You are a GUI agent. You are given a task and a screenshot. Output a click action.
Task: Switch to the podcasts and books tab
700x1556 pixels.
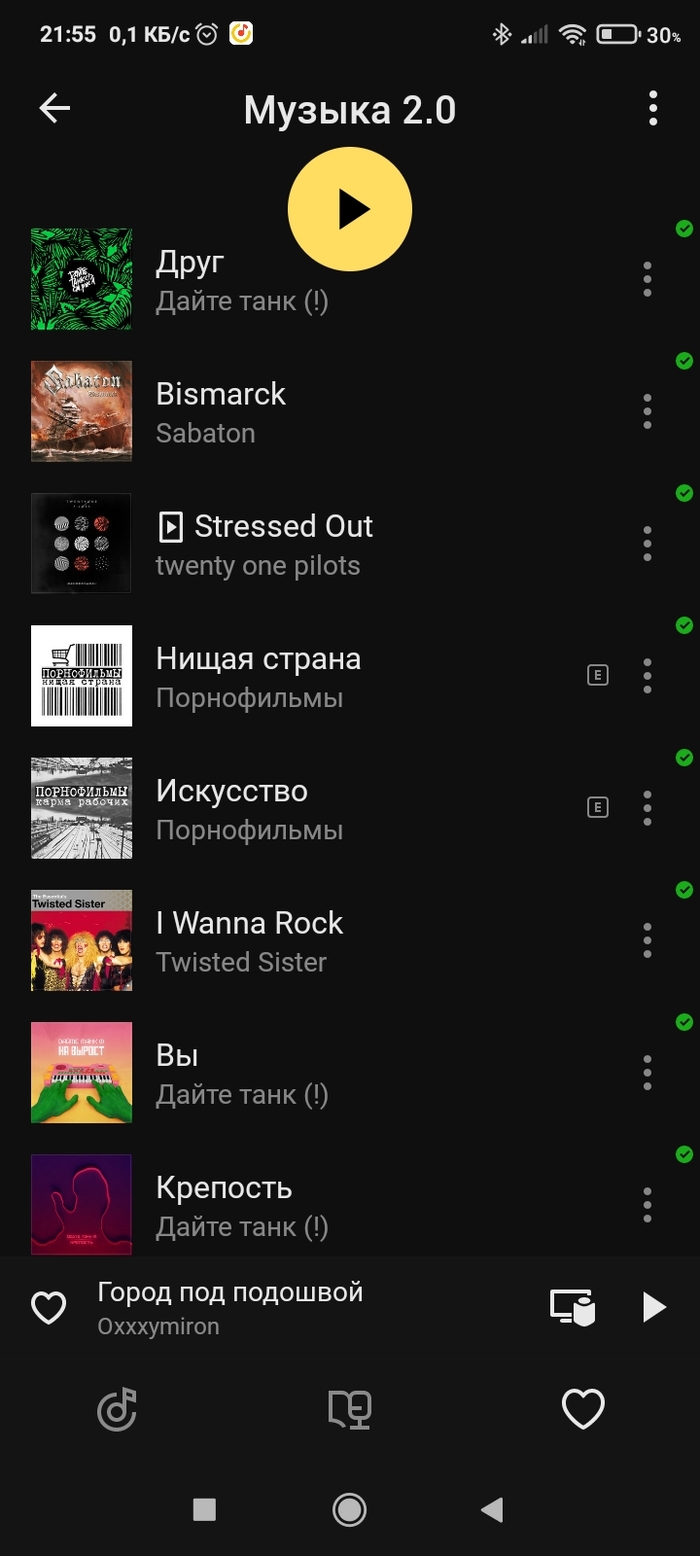(350, 1410)
